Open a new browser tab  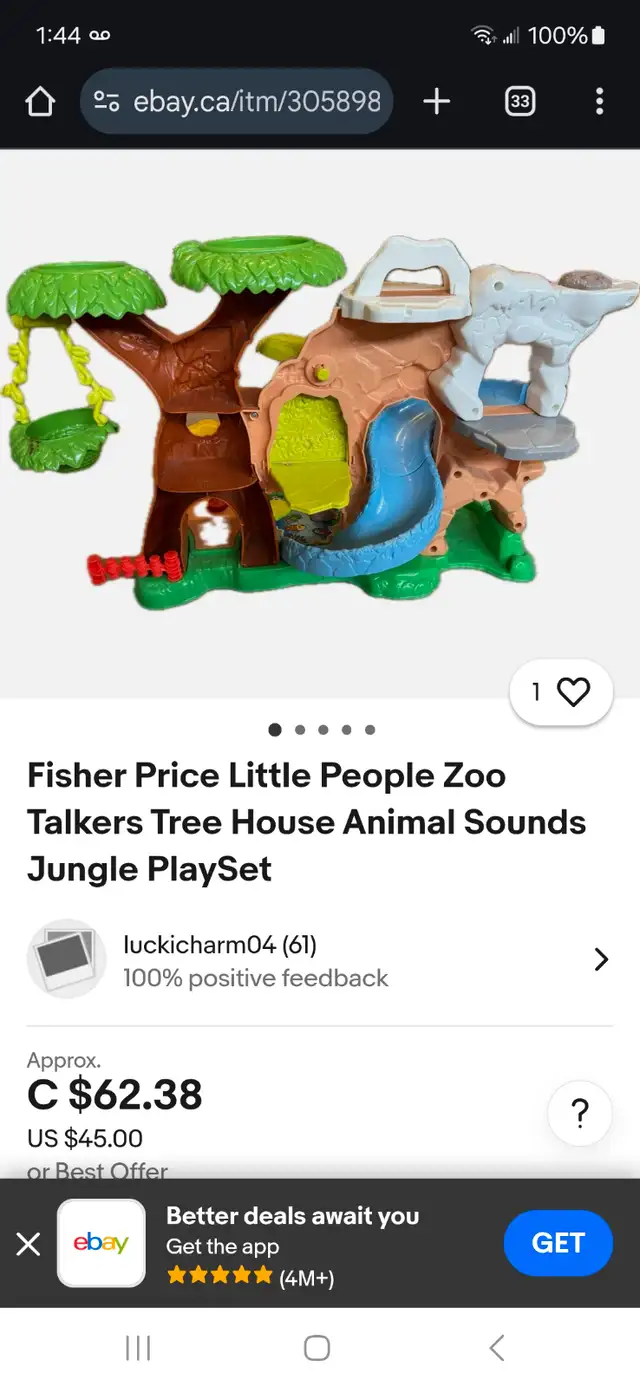coord(436,101)
